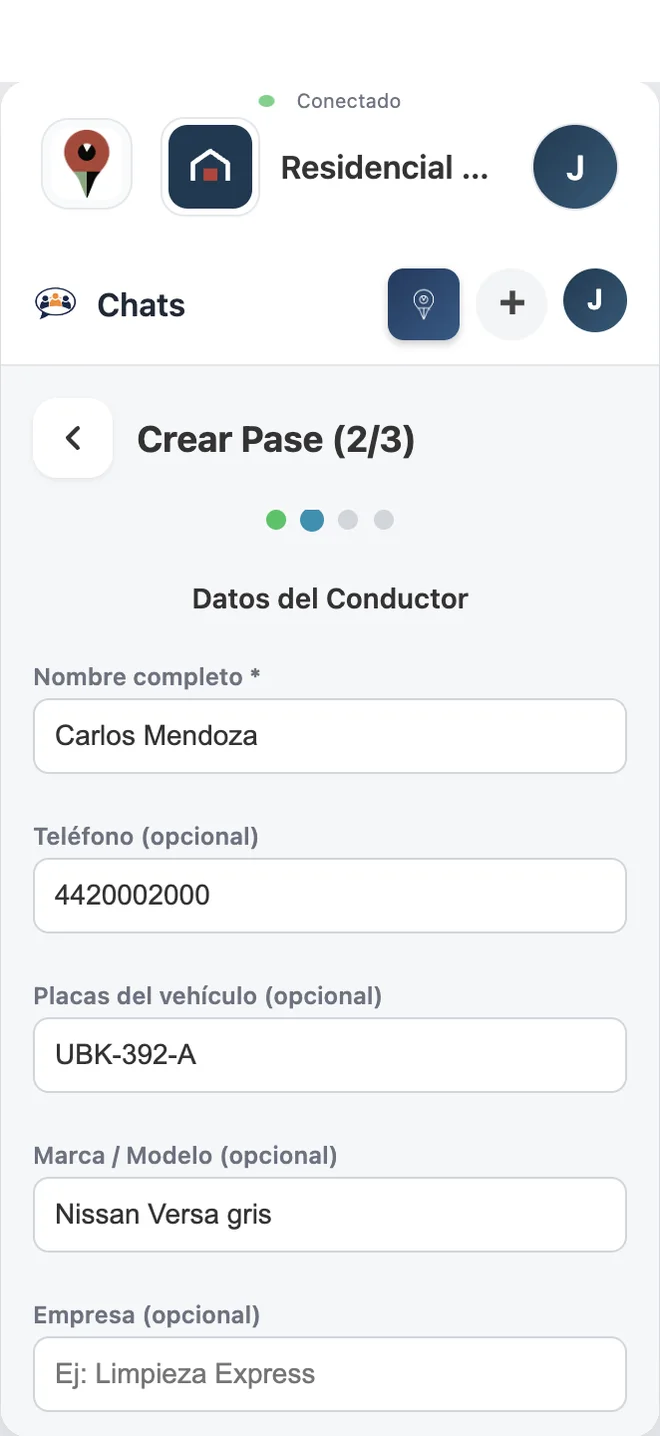Open the small J avatar in Chats bar
The width and height of the screenshot is (660, 1436).
click(x=595, y=300)
